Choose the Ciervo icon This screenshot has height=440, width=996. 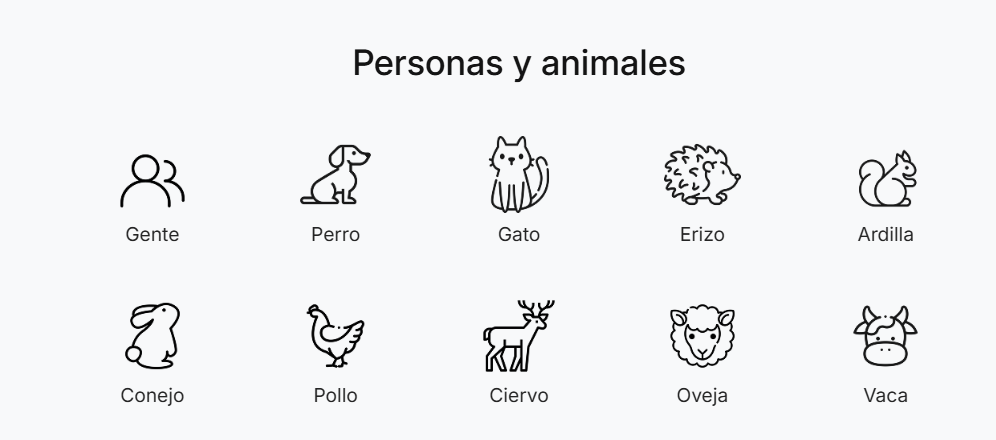[x=518, y=335]
